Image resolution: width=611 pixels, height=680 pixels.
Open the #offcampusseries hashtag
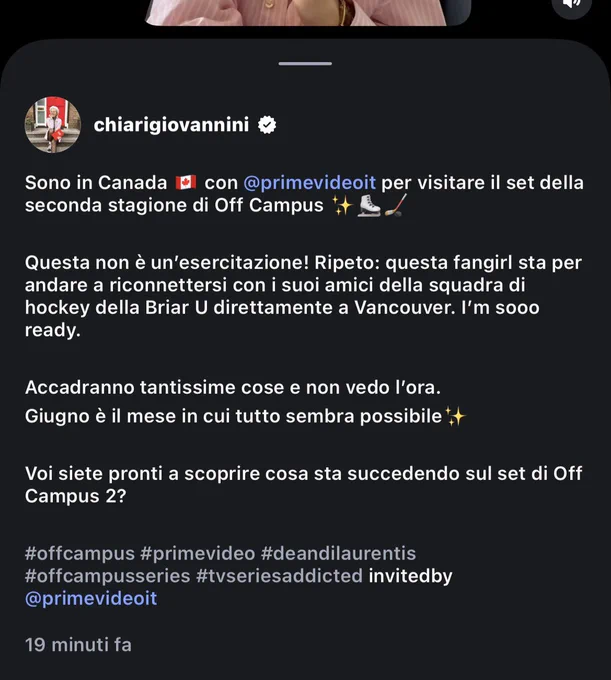point(108,576)
